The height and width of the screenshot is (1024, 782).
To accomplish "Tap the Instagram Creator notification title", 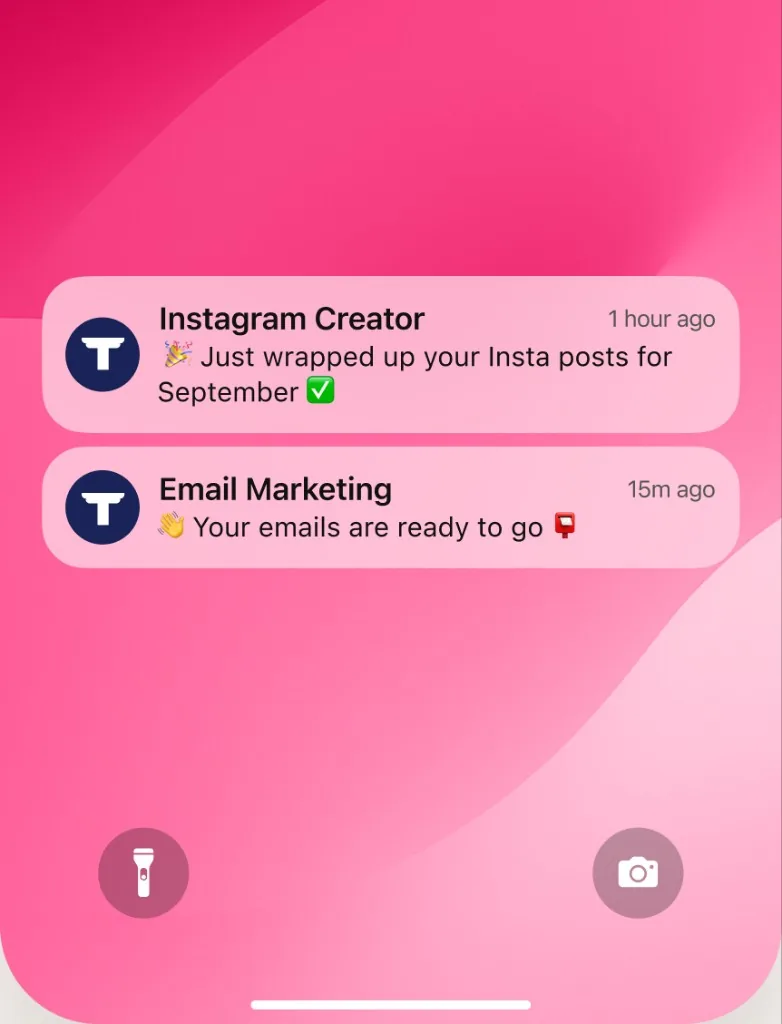I will (291, 319).
